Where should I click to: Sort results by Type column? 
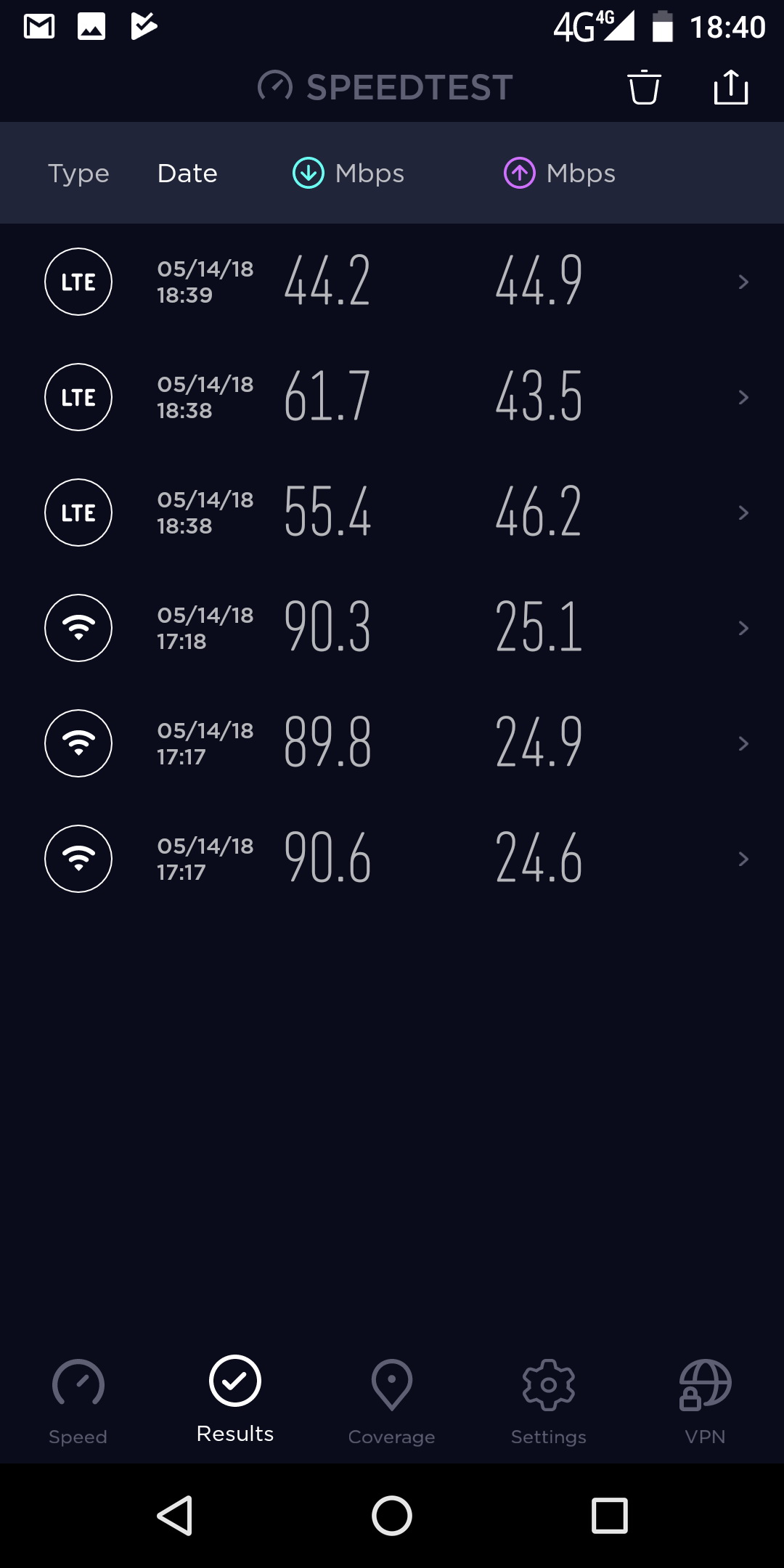click(78, 173)
